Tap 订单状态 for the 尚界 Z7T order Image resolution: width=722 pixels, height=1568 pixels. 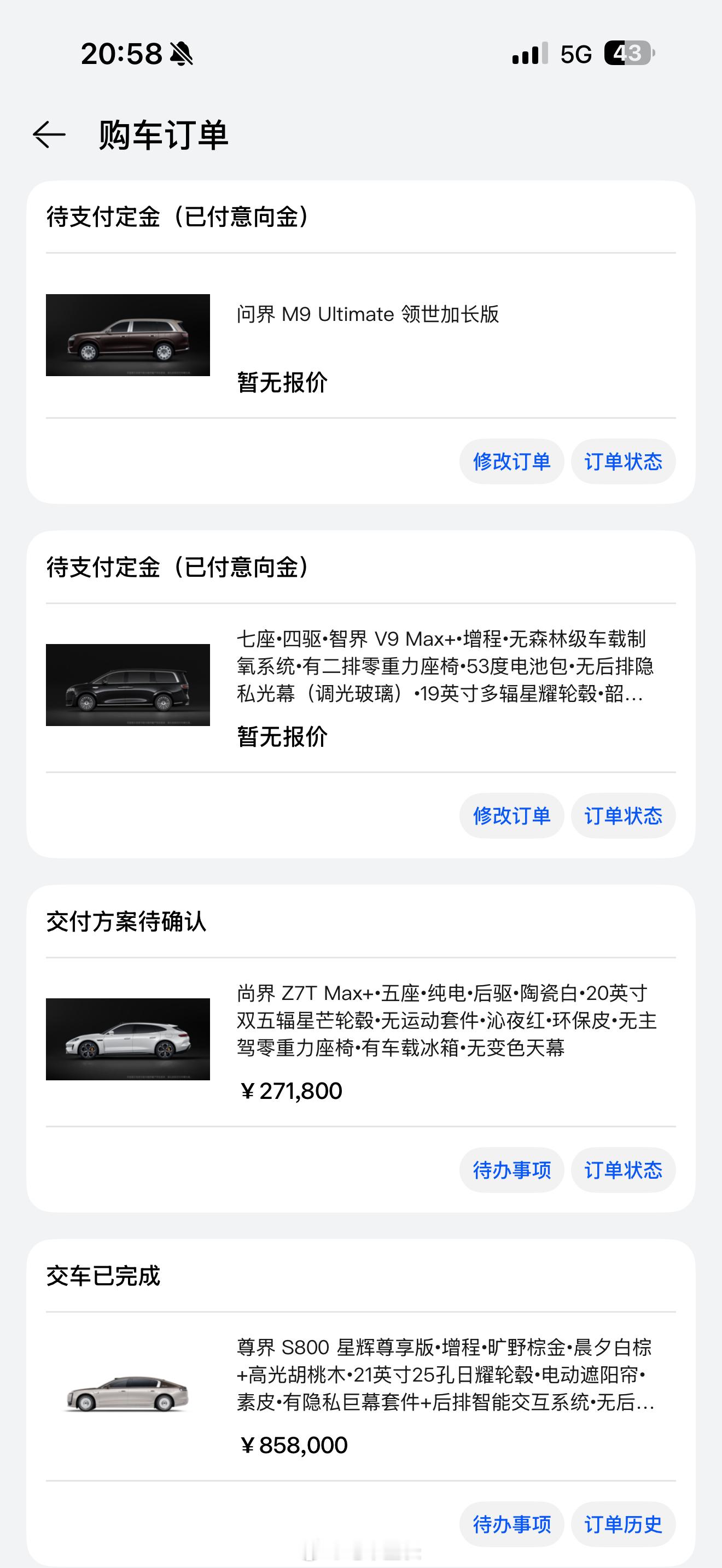(623, 1169)
